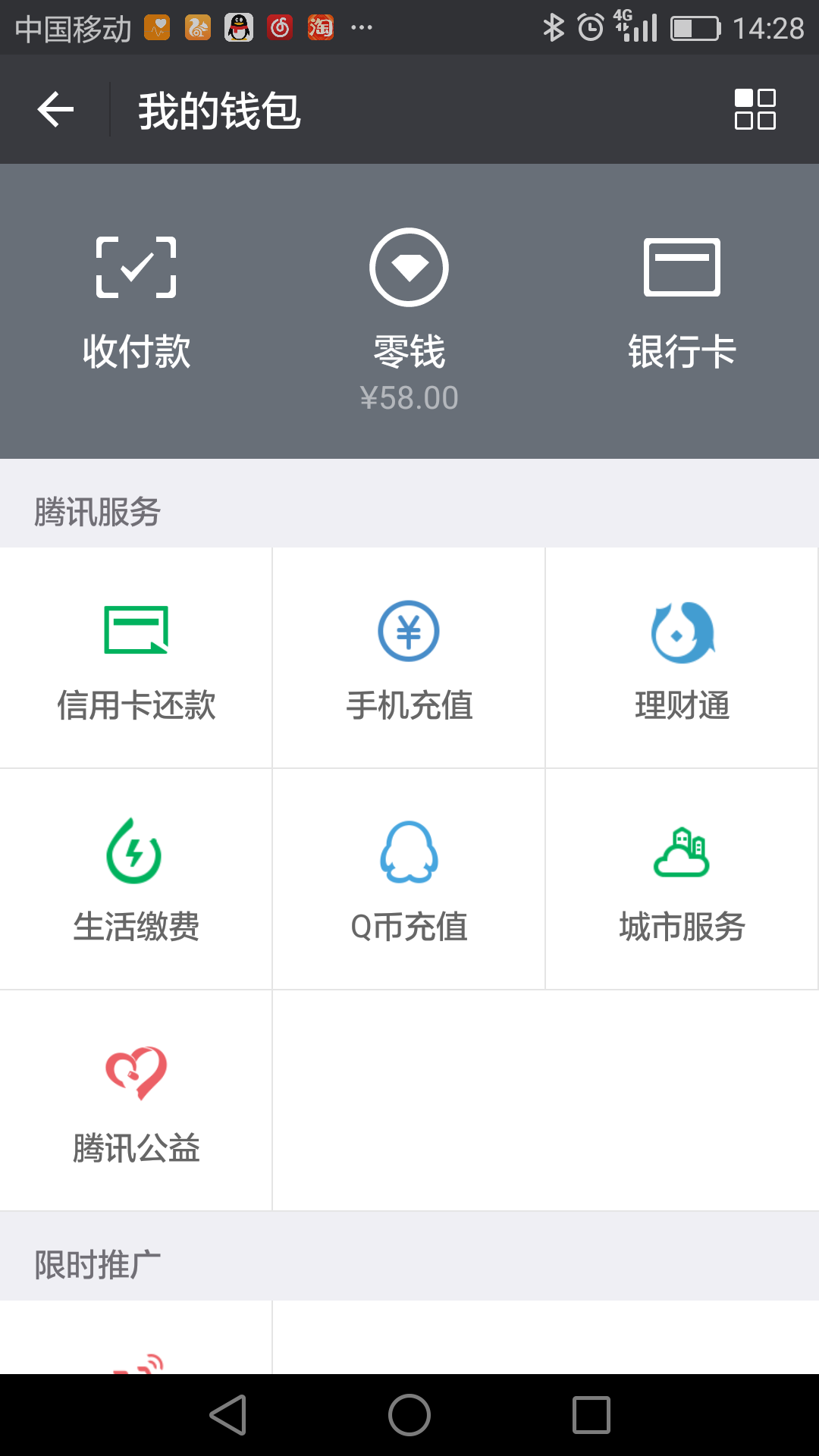Tap the system home button
The height and width of the screenshot is (1456, 819).
pyautogui.click(x=409, y=1415)
